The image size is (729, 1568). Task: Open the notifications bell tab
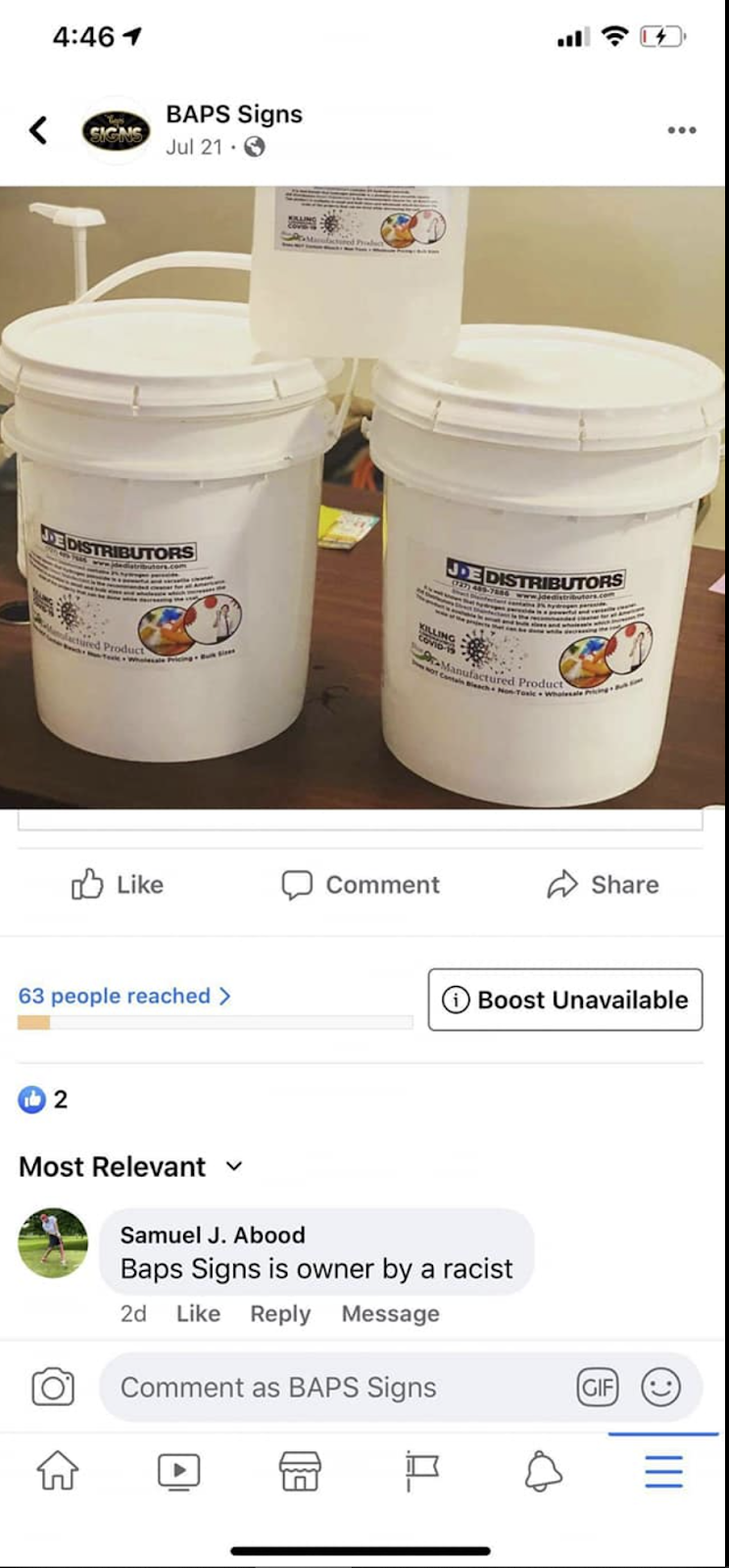tap(543, 1470)
